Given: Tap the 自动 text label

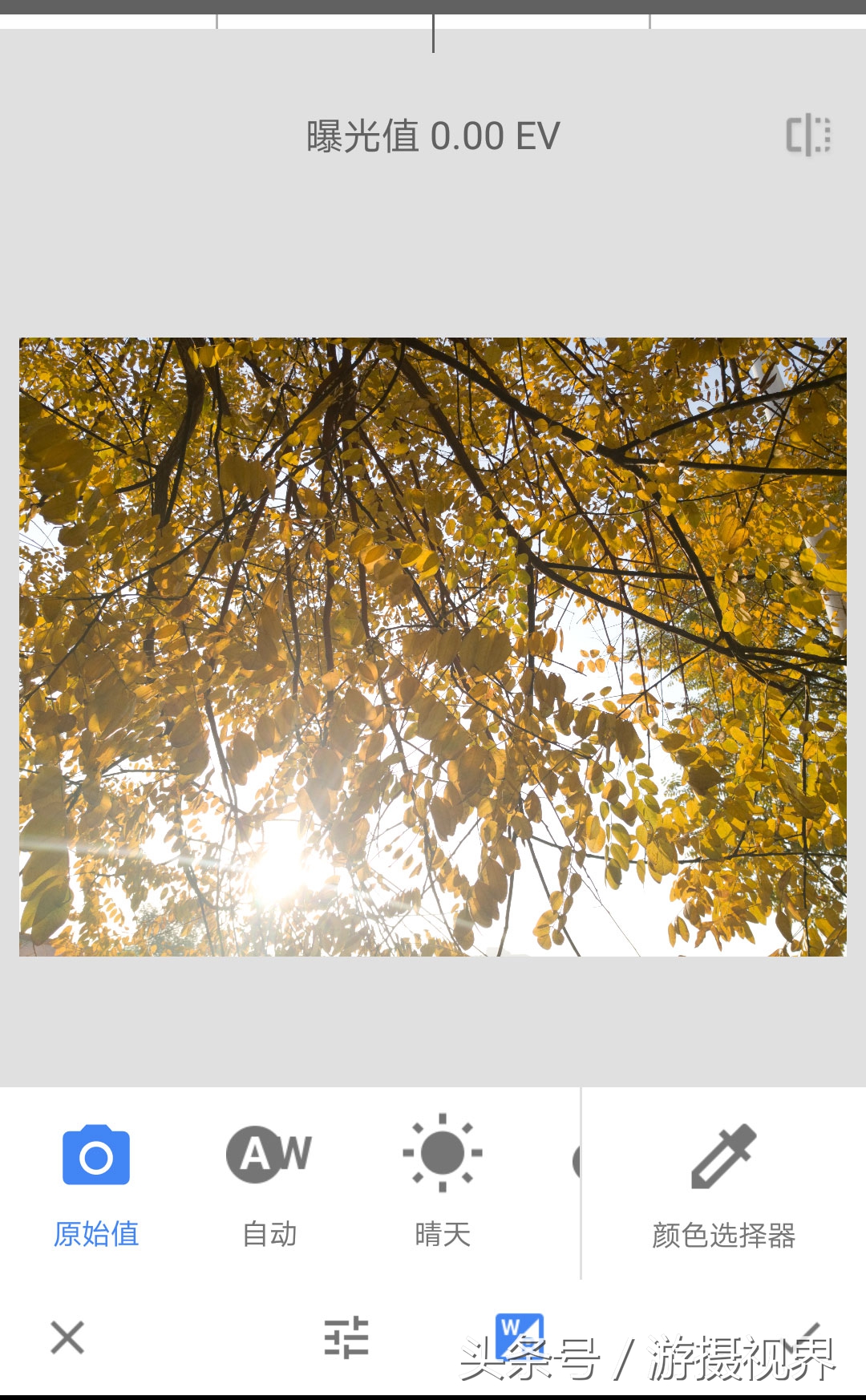Looking at the screenshot, I should pos(269,1236).
